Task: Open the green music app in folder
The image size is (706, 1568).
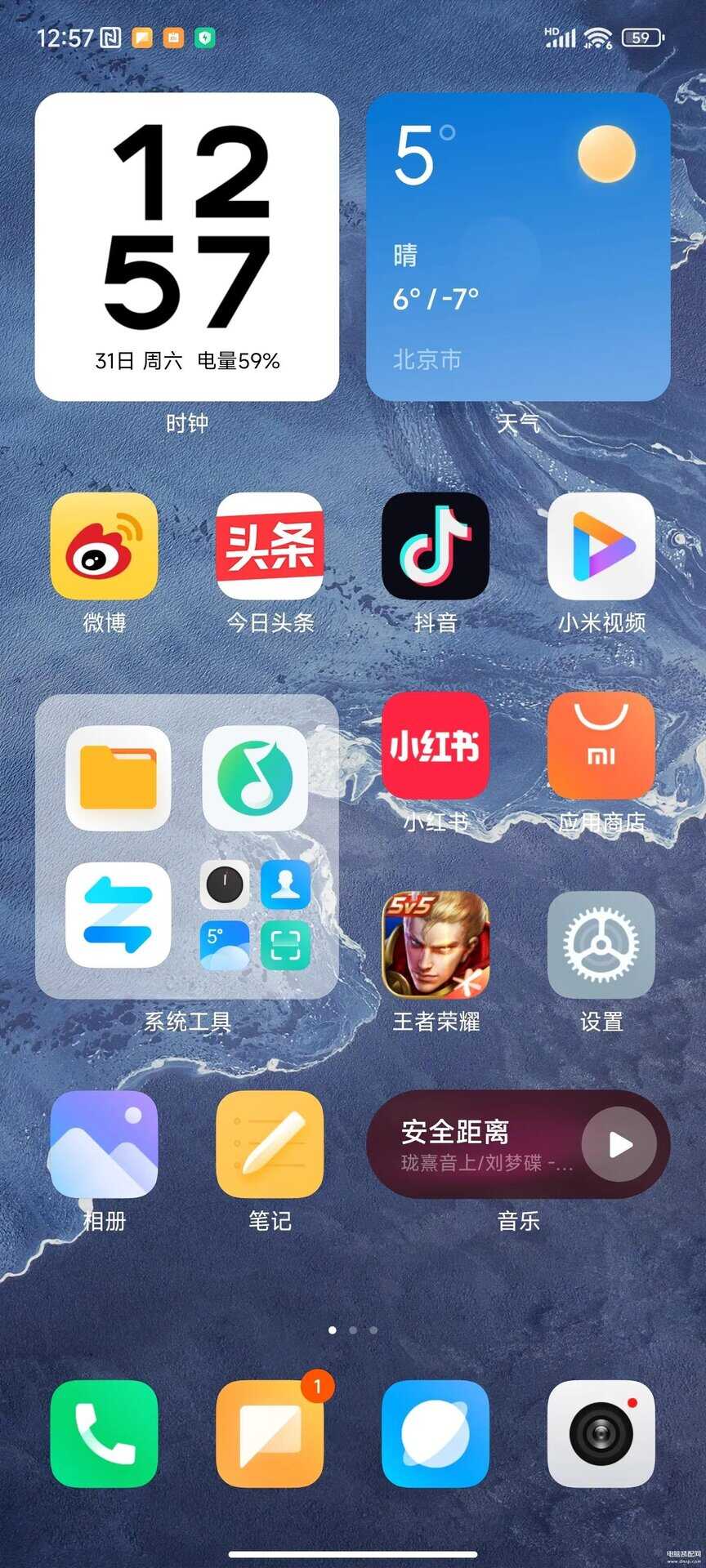Action: (255, 778)
